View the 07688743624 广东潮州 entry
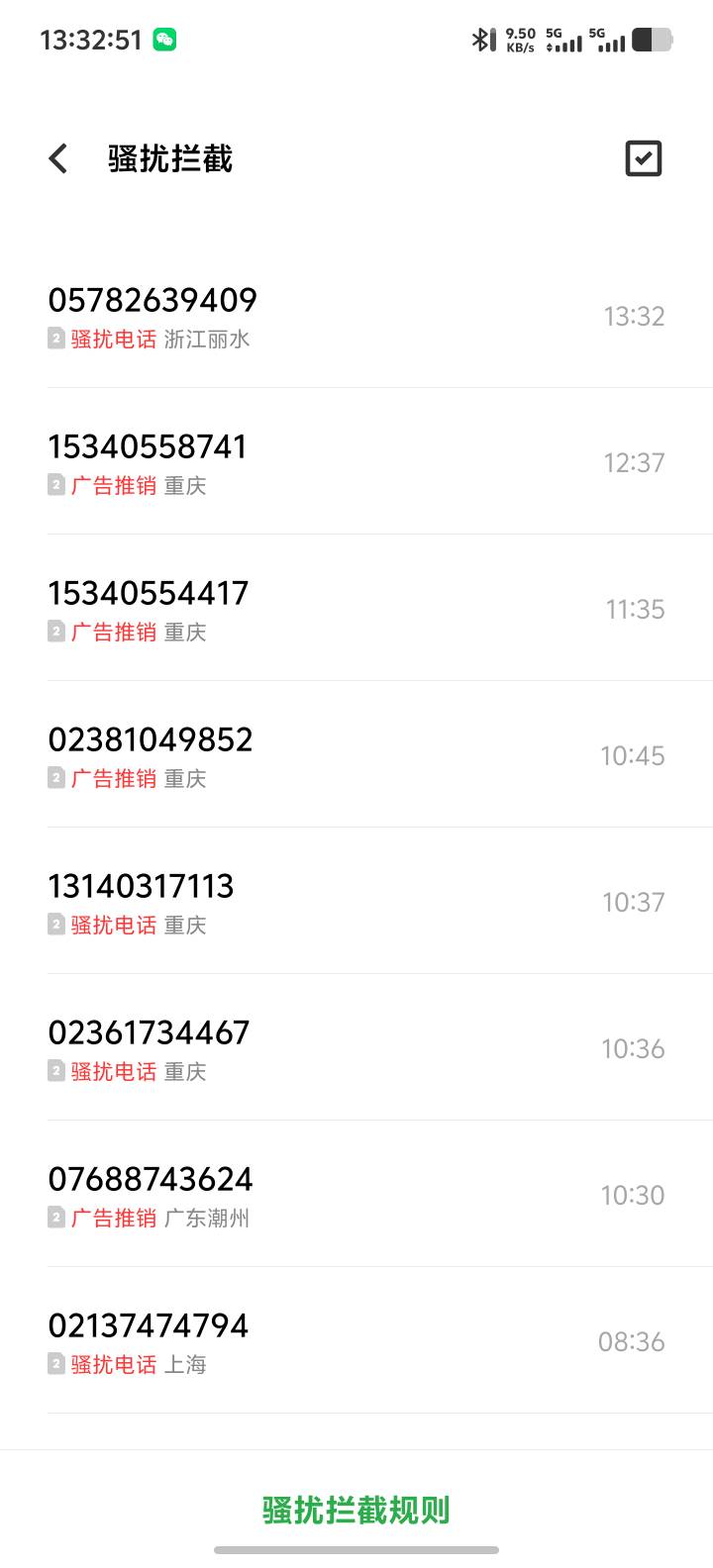 (356, 1194)
